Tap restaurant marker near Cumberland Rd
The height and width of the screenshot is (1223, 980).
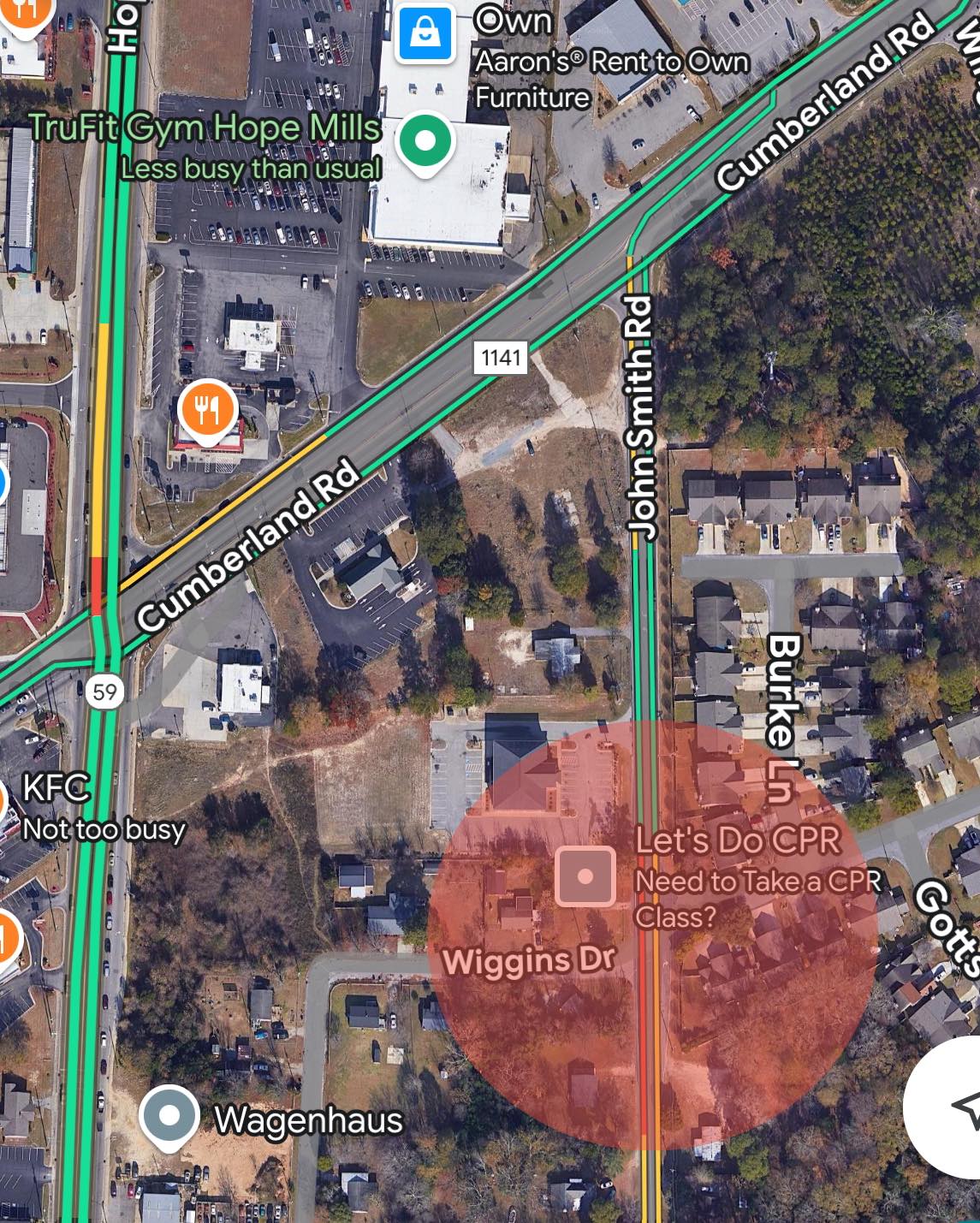207,411
